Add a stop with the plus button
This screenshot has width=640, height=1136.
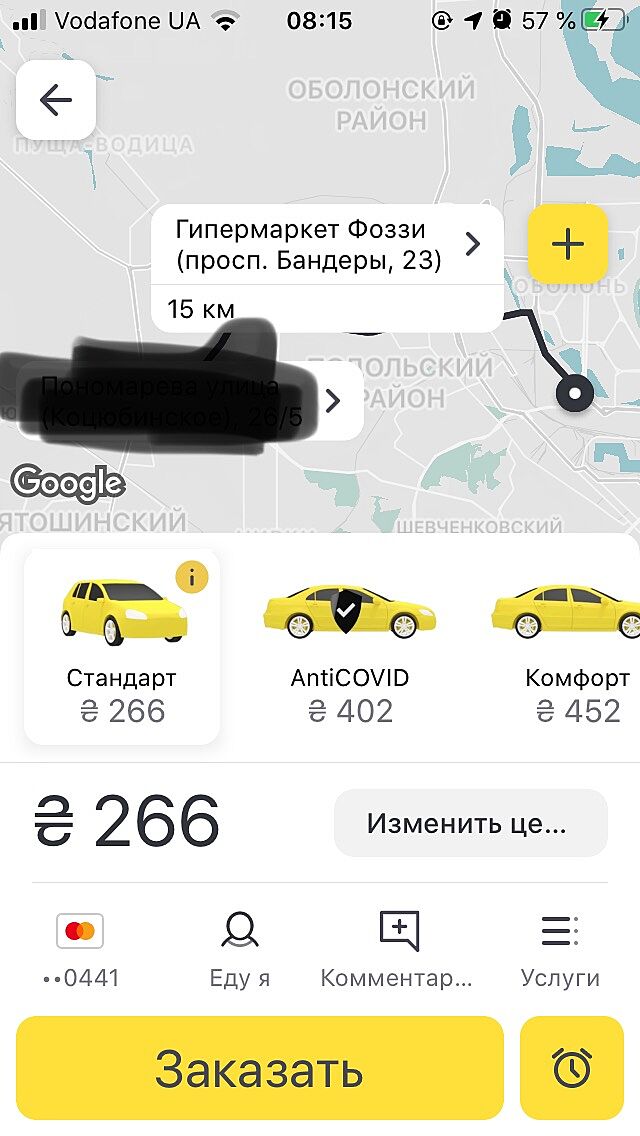point(567,244)
